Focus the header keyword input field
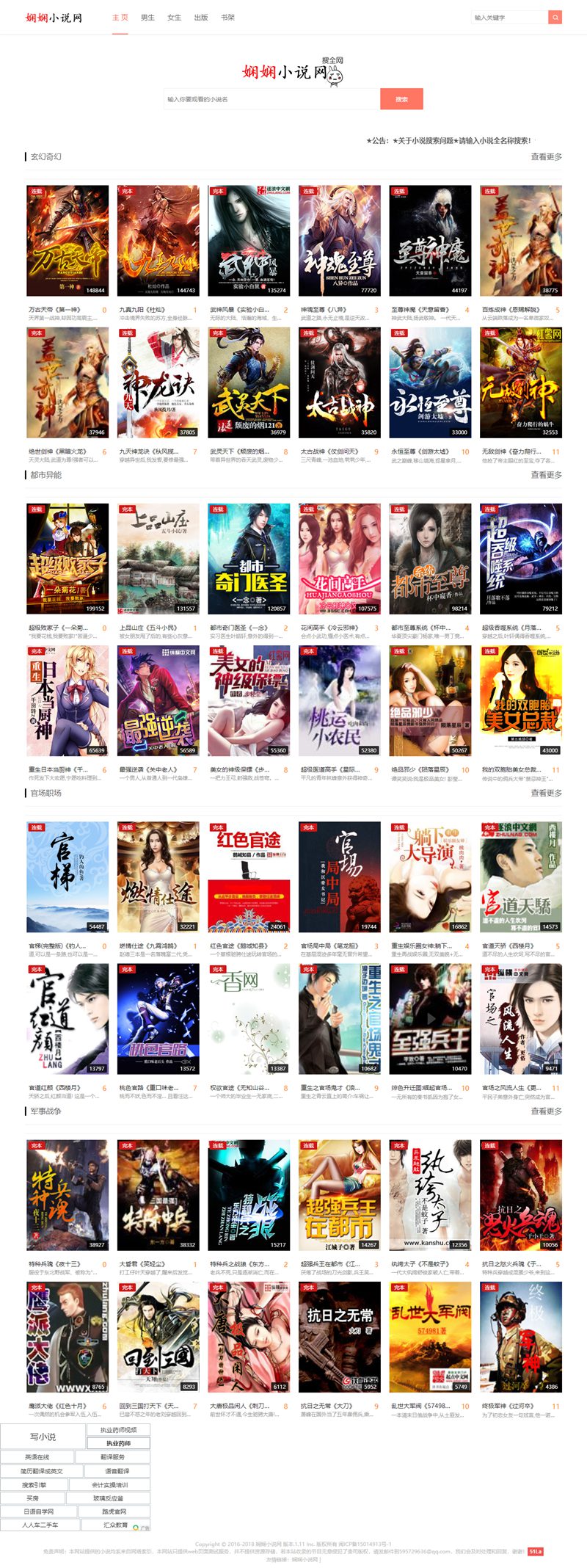Image resolution: width=587 pixels, height=1568 pixels. point(509,17)
